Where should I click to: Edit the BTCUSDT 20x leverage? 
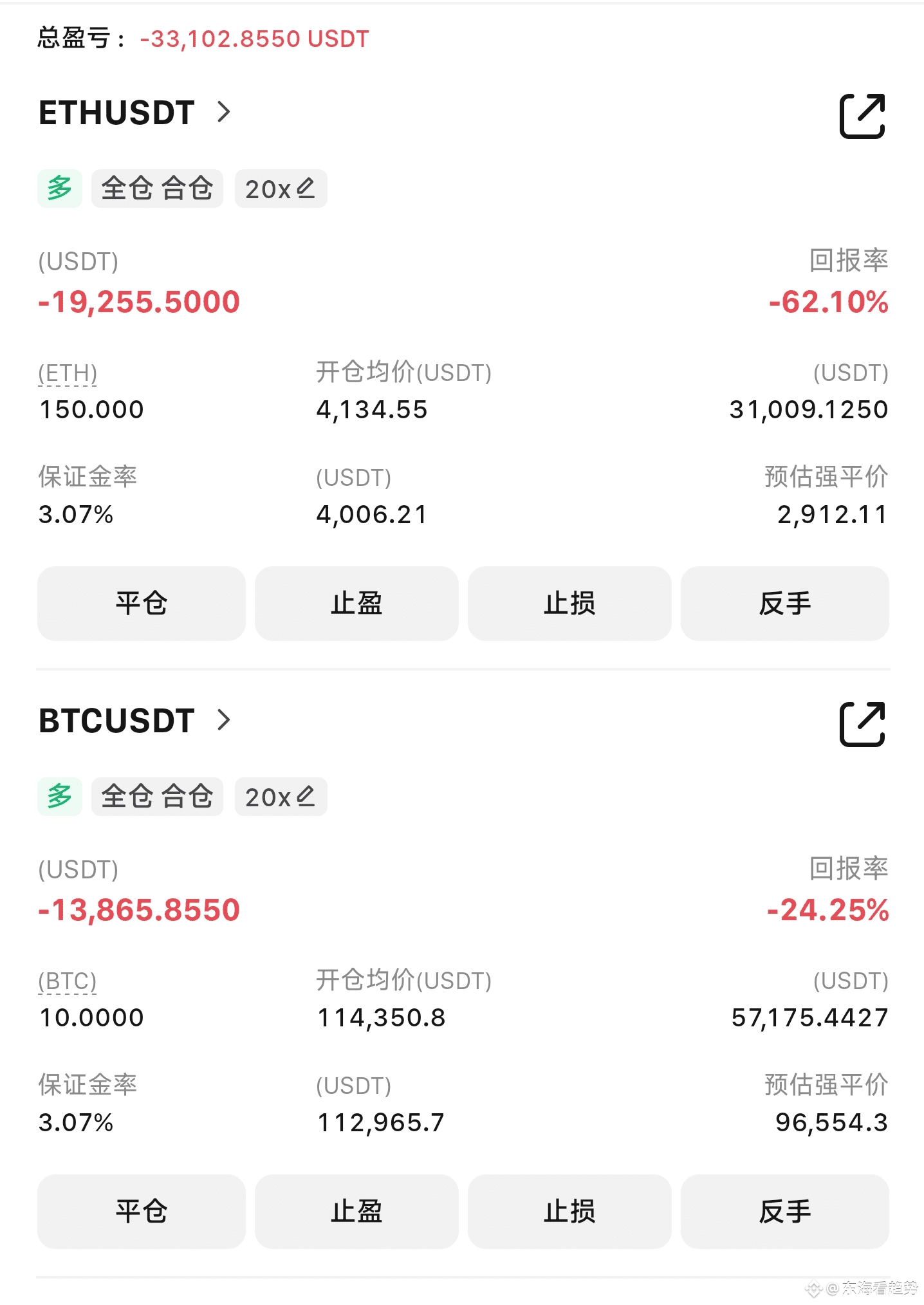281,797
